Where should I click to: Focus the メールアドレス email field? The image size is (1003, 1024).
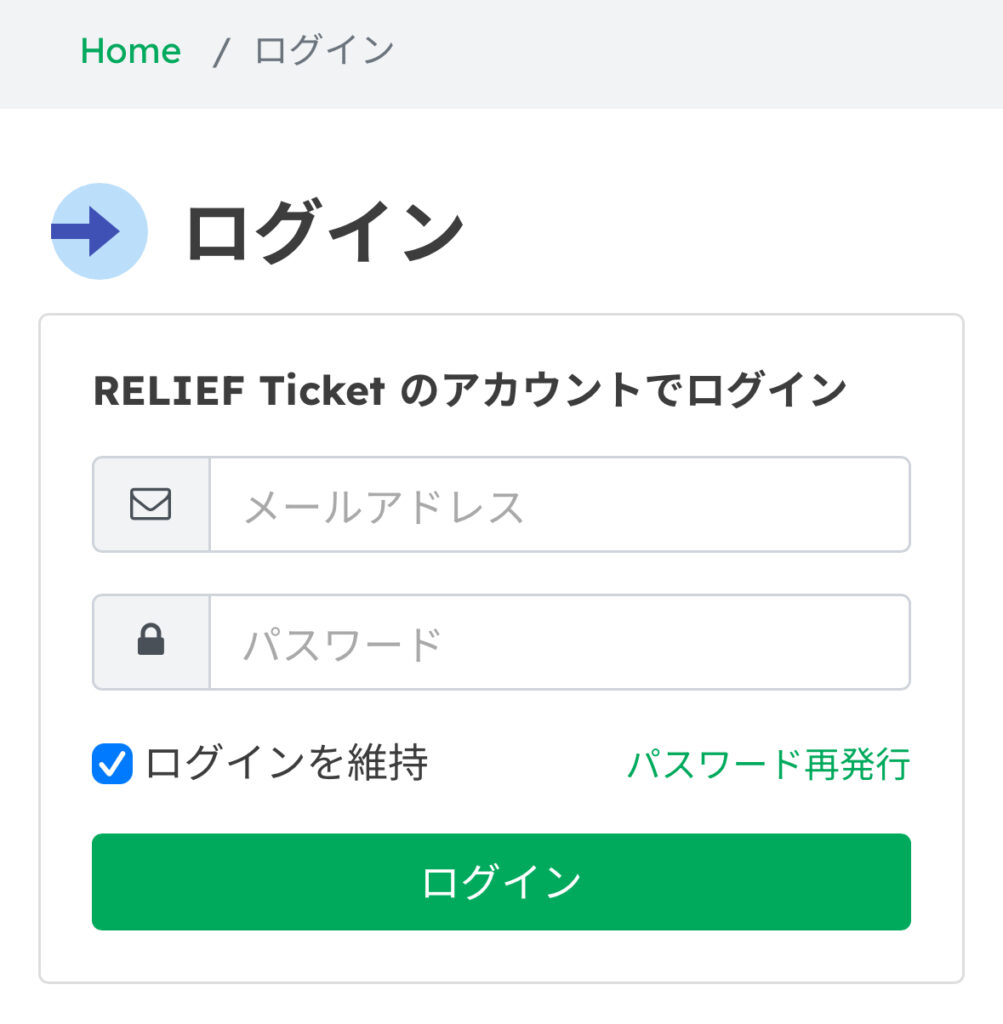coord(558,505)
